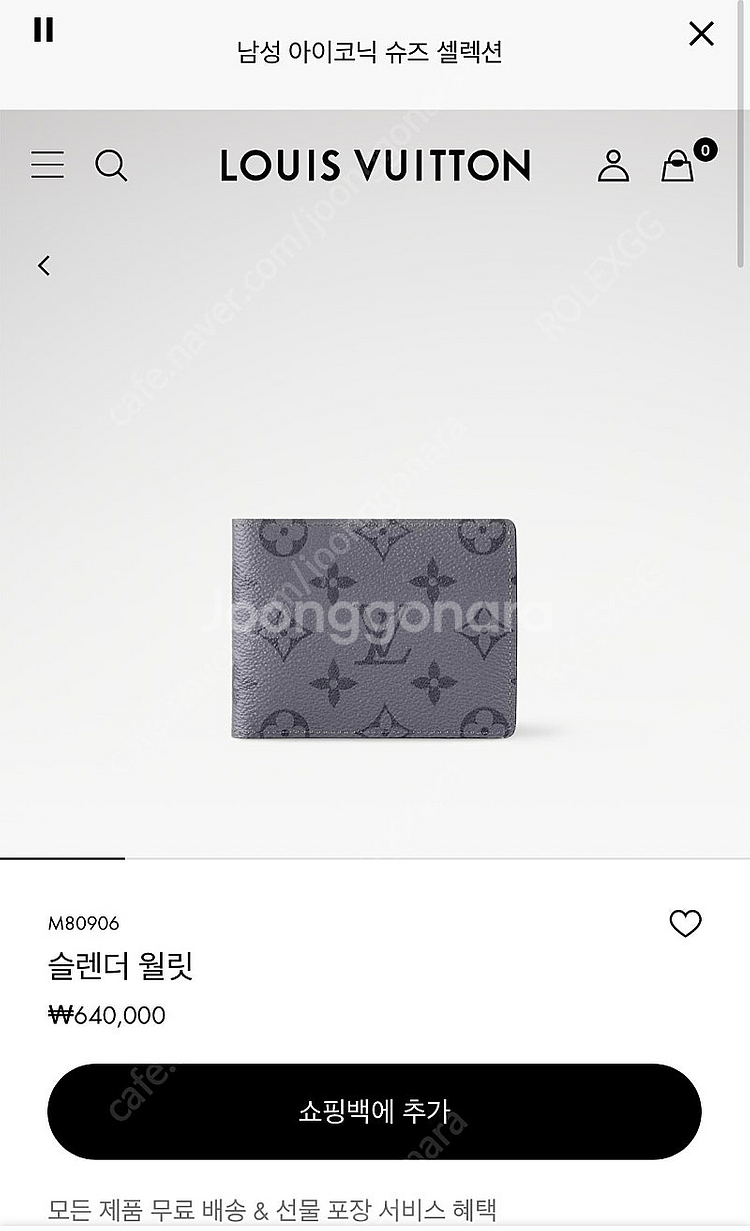Image resolution: width=750 pixels, height=1231 pixels.
Task: Pause the rotating top banner
Action: point(43,31)
